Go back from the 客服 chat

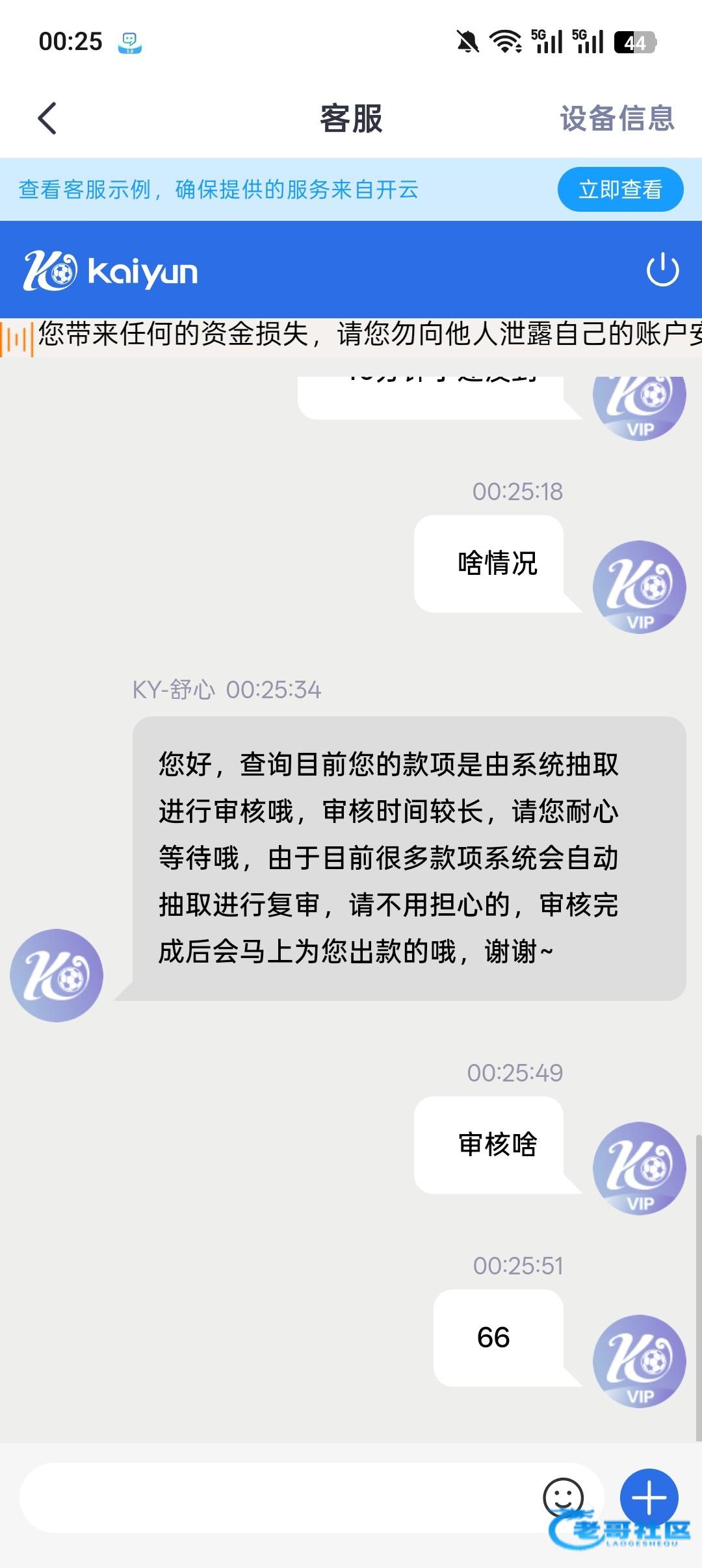click(47, 118)
